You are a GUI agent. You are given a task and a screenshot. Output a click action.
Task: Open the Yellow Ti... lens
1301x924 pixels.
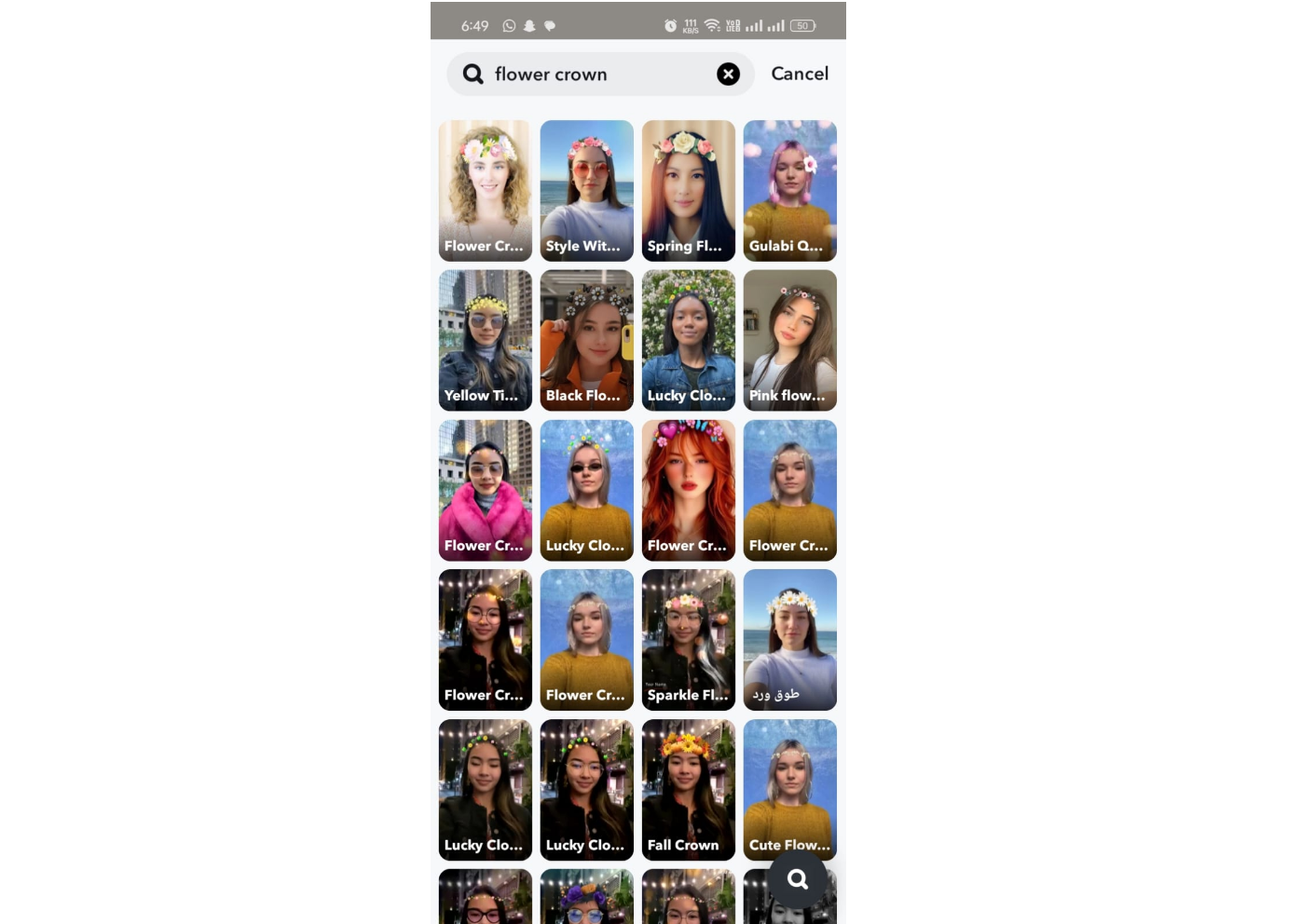(x=485, y=340)
